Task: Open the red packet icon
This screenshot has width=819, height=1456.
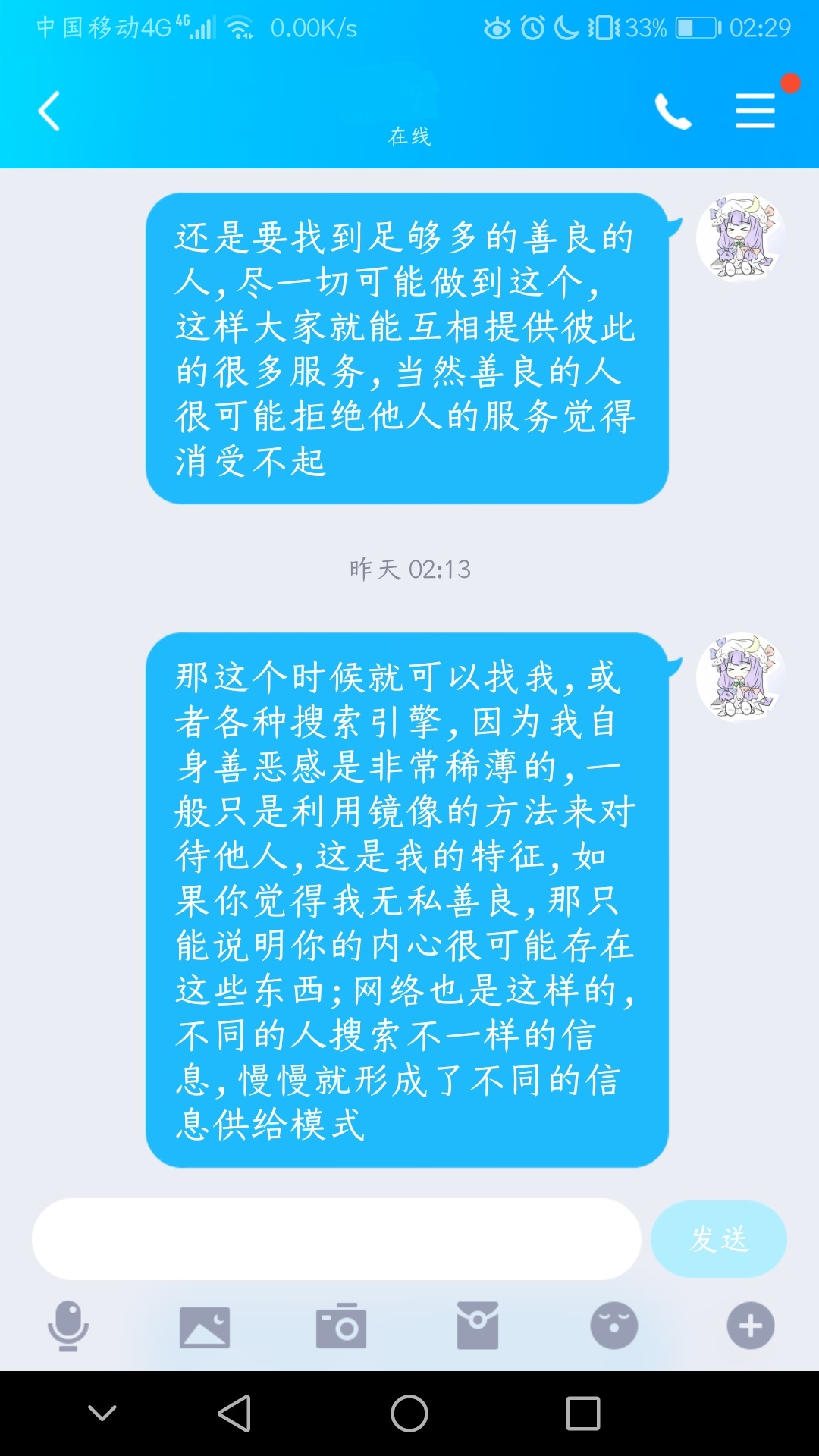Action: (x=478, y=1326)
